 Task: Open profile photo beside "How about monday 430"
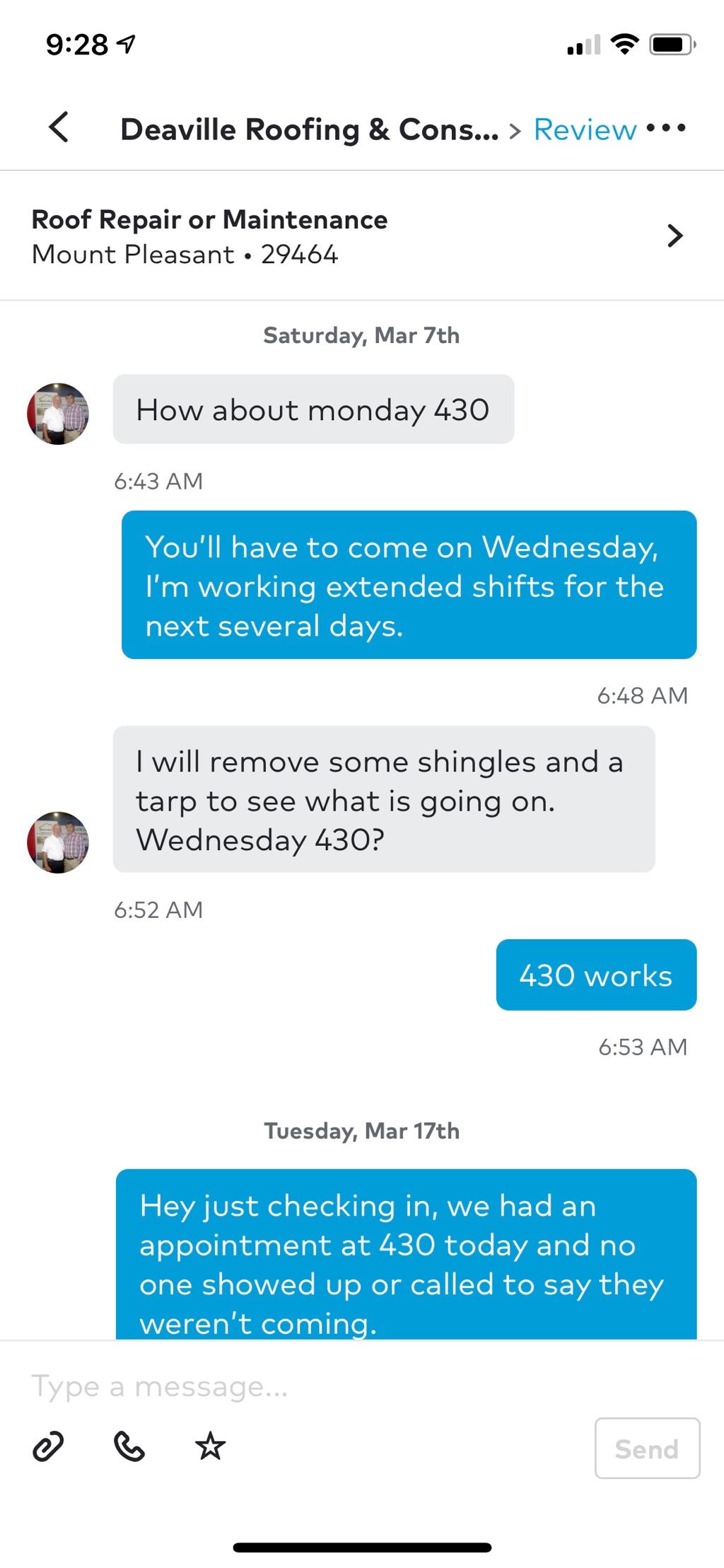click(x=58, y=414)
